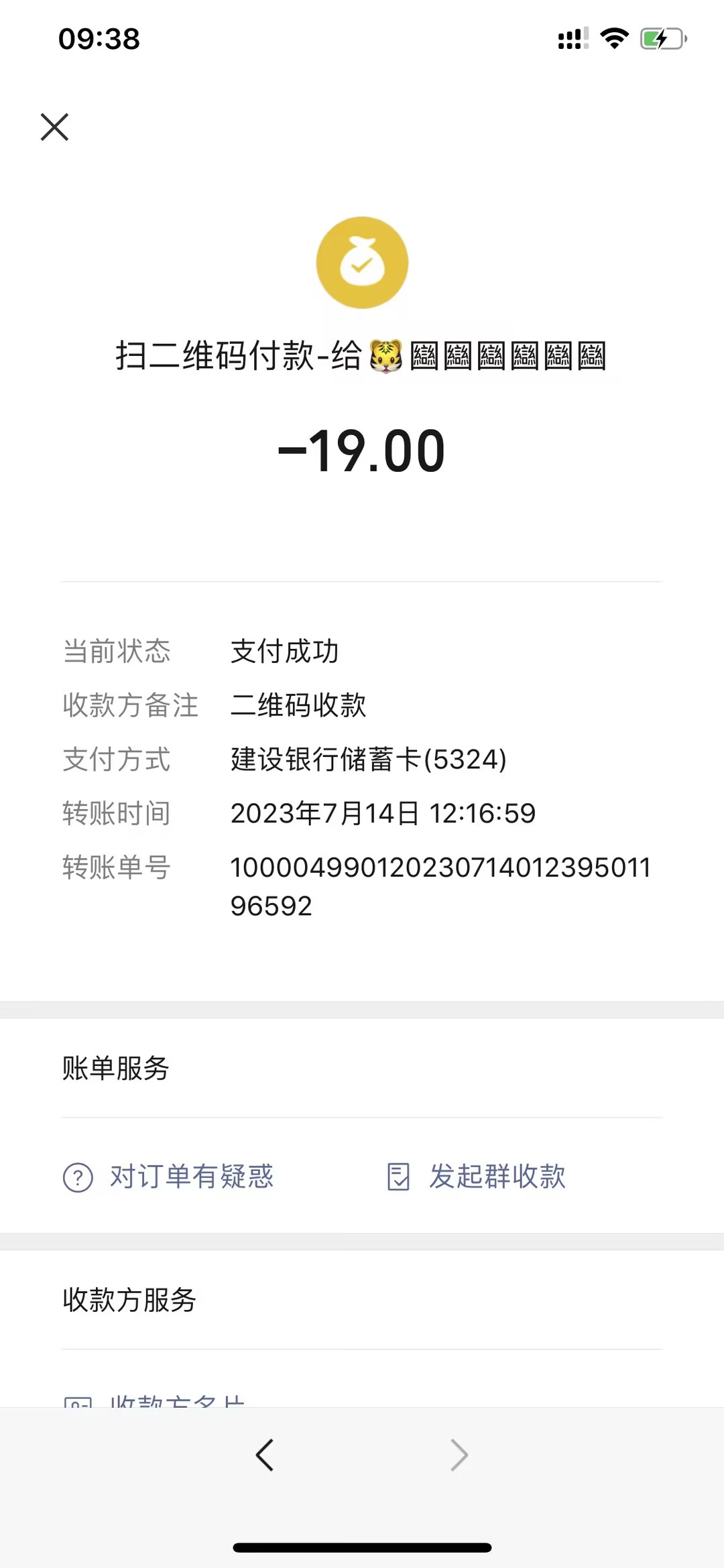Close the payment details page
Screen dimensions: 724x1568
coord(54,127)
